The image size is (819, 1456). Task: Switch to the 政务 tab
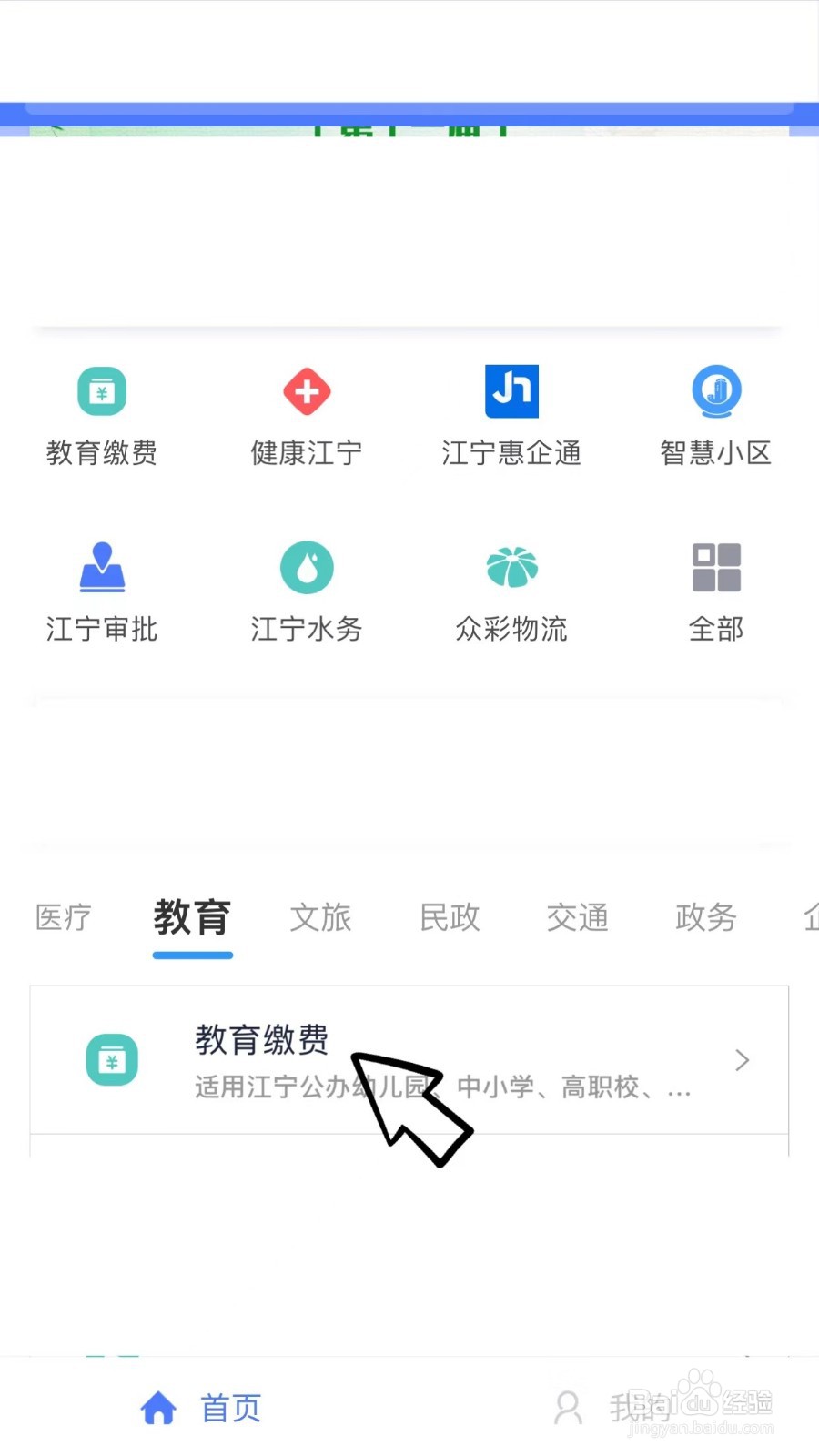705,917
